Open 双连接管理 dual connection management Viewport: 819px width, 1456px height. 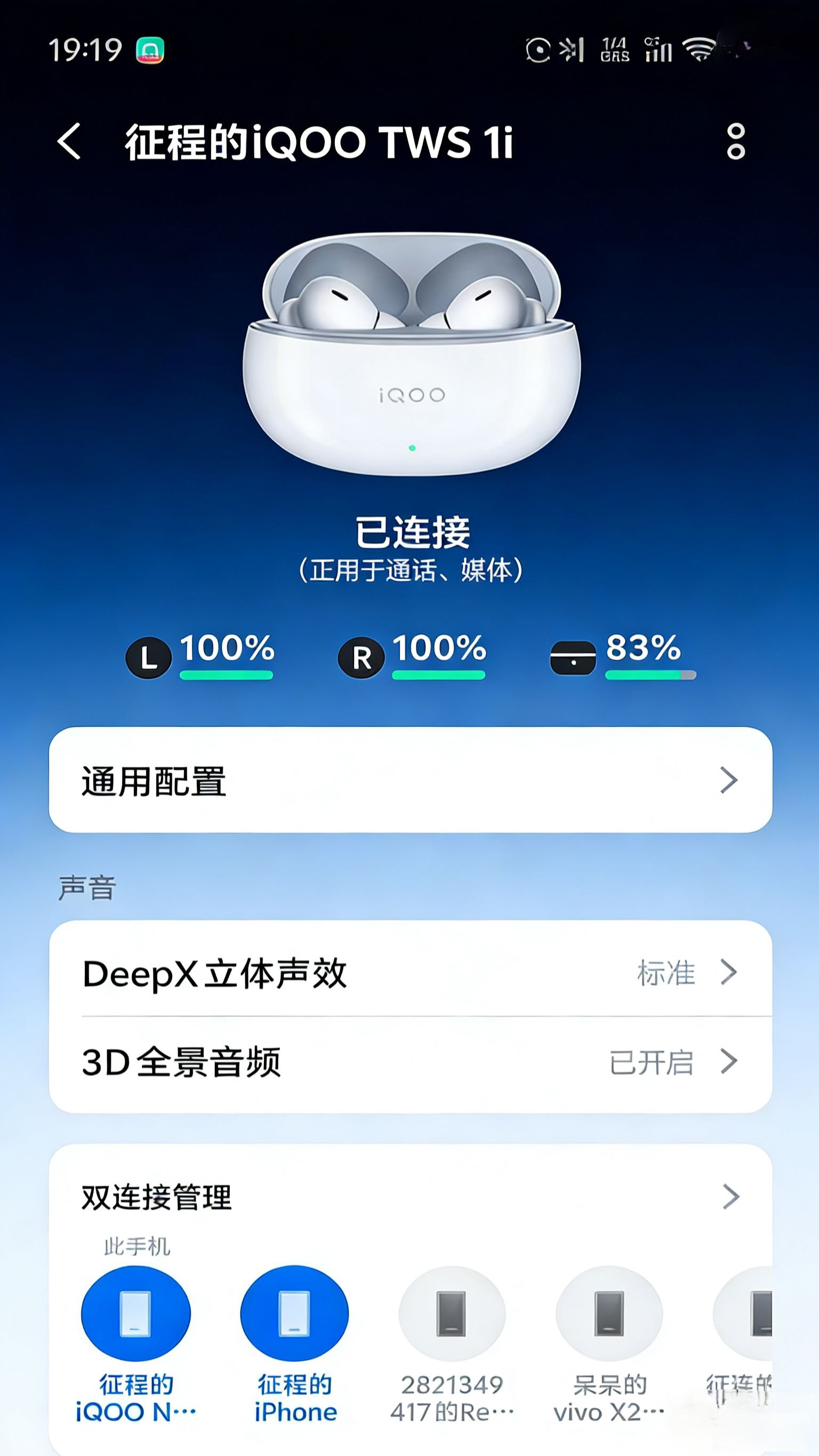[x=410, y=1196]
